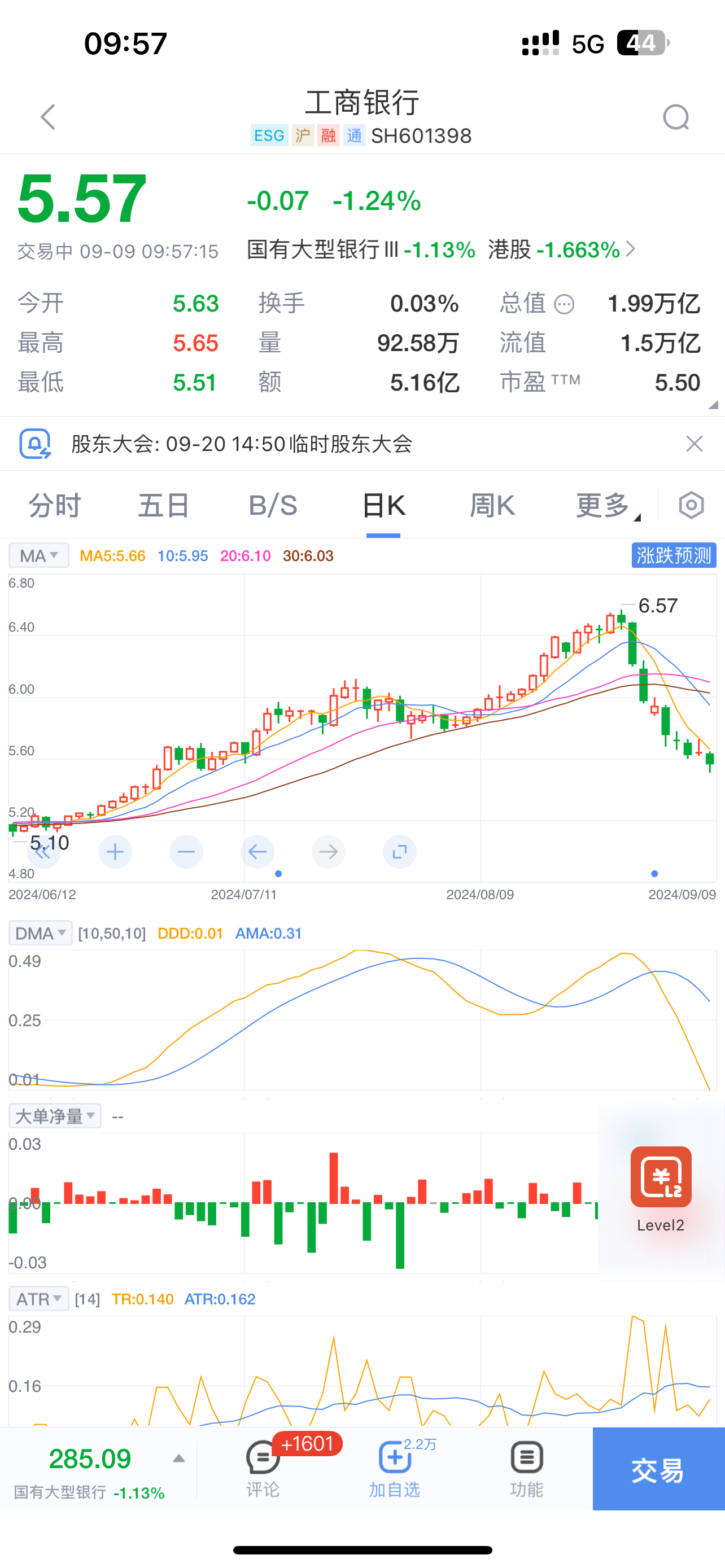Viewport: 725px width, 1568px height.
Task: Open the search from the top bar
Action: pyautogui.click(x=675, y=116)
